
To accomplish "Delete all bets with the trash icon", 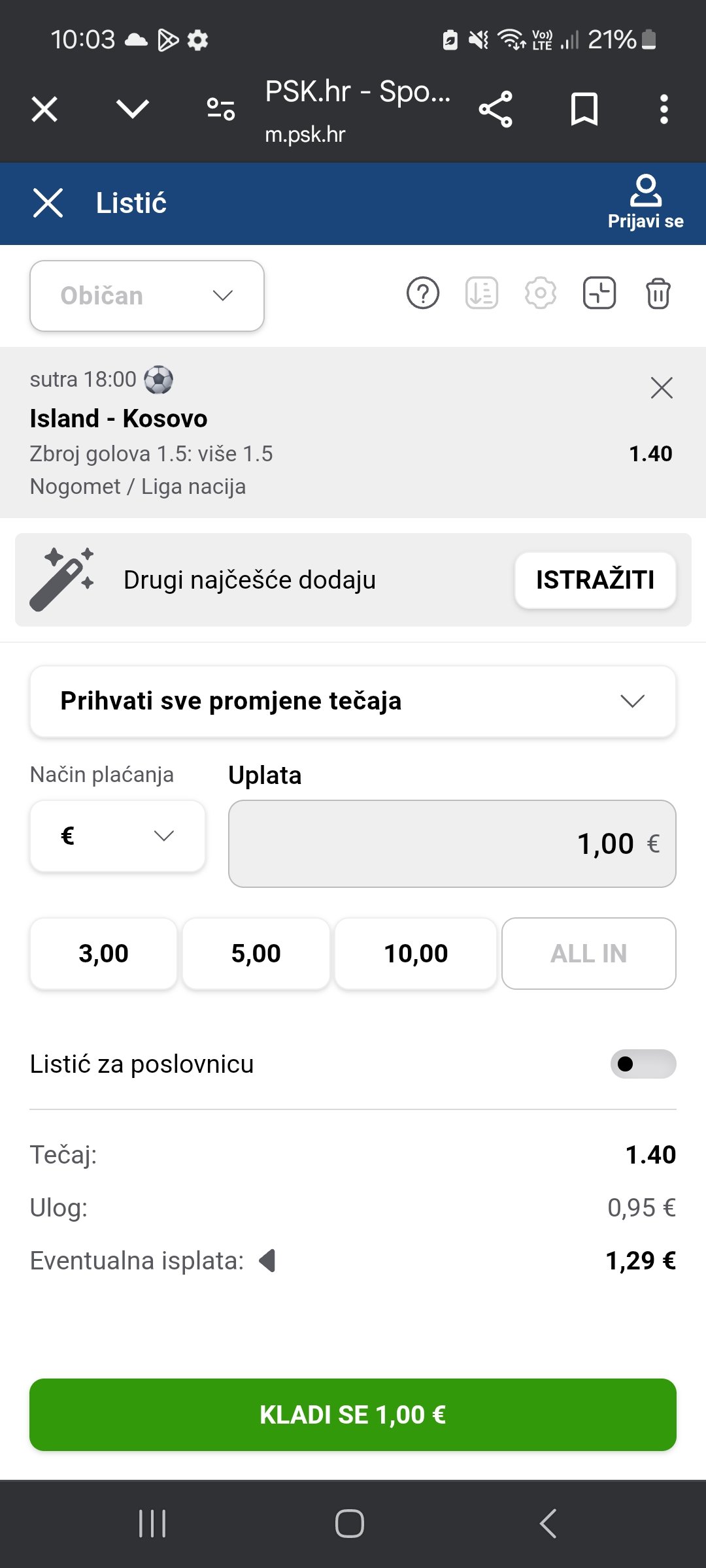I will click(658, 293).
